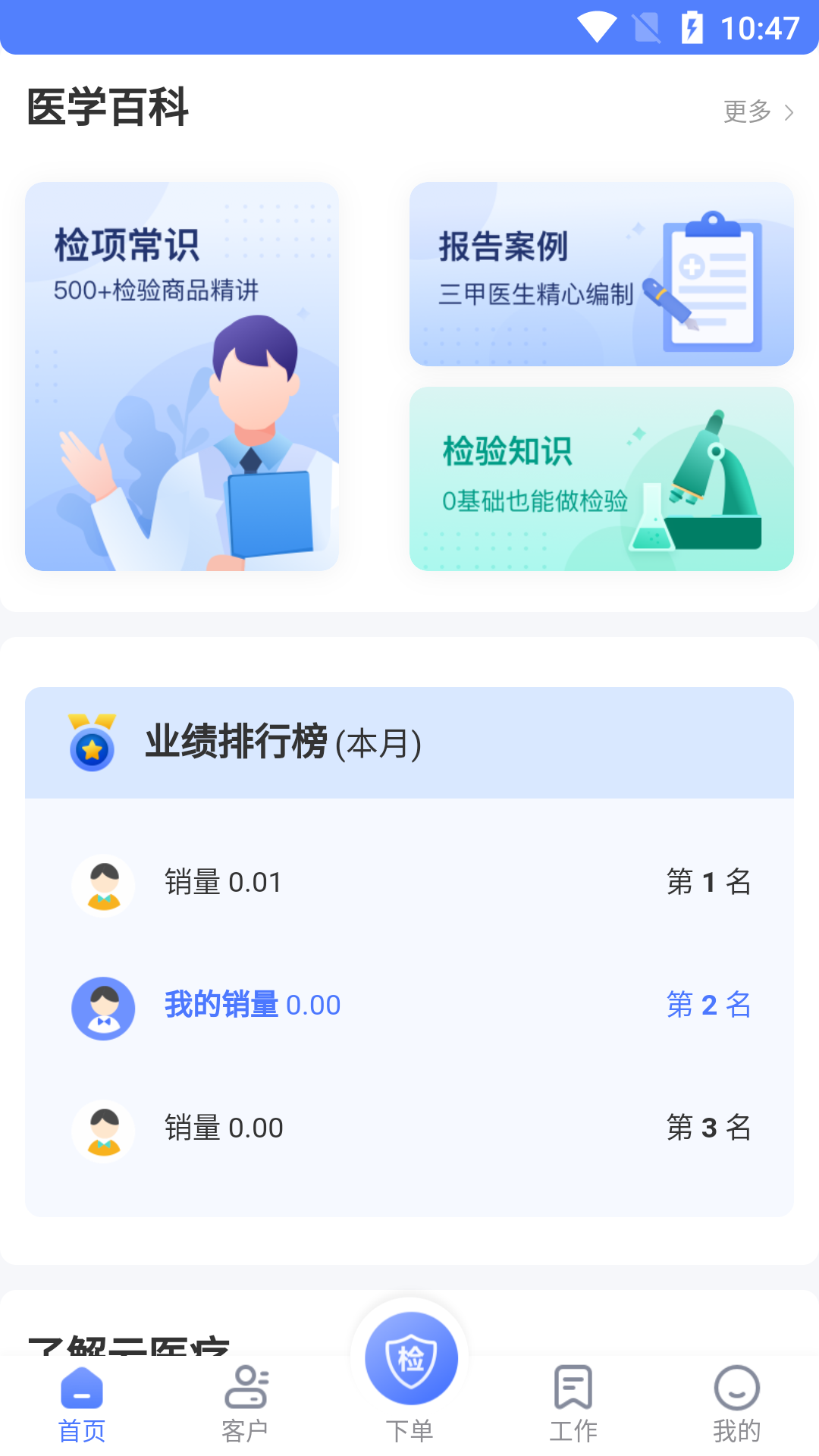This screenshot has width=819, height=1456.
Task: Click the gold medal ranking icon
Action: point(92,745)
